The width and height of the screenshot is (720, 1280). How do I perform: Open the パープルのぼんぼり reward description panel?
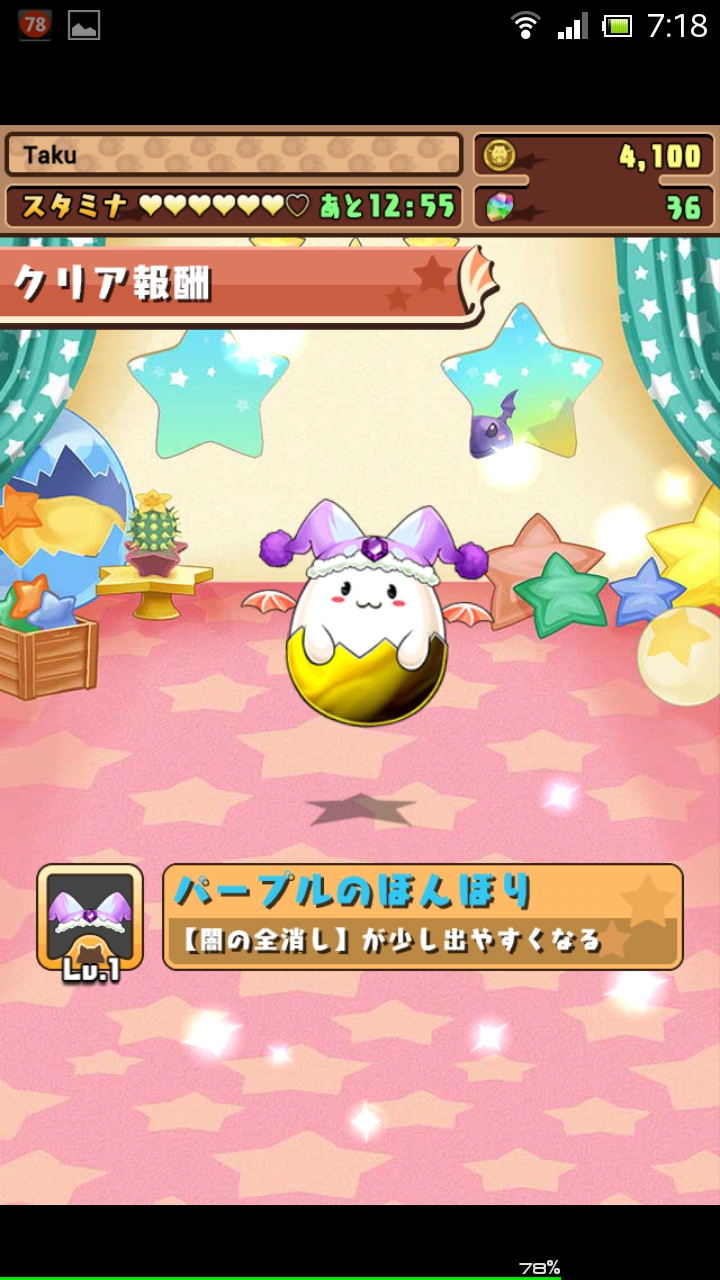pyautogui.click(x=422, y=917)
